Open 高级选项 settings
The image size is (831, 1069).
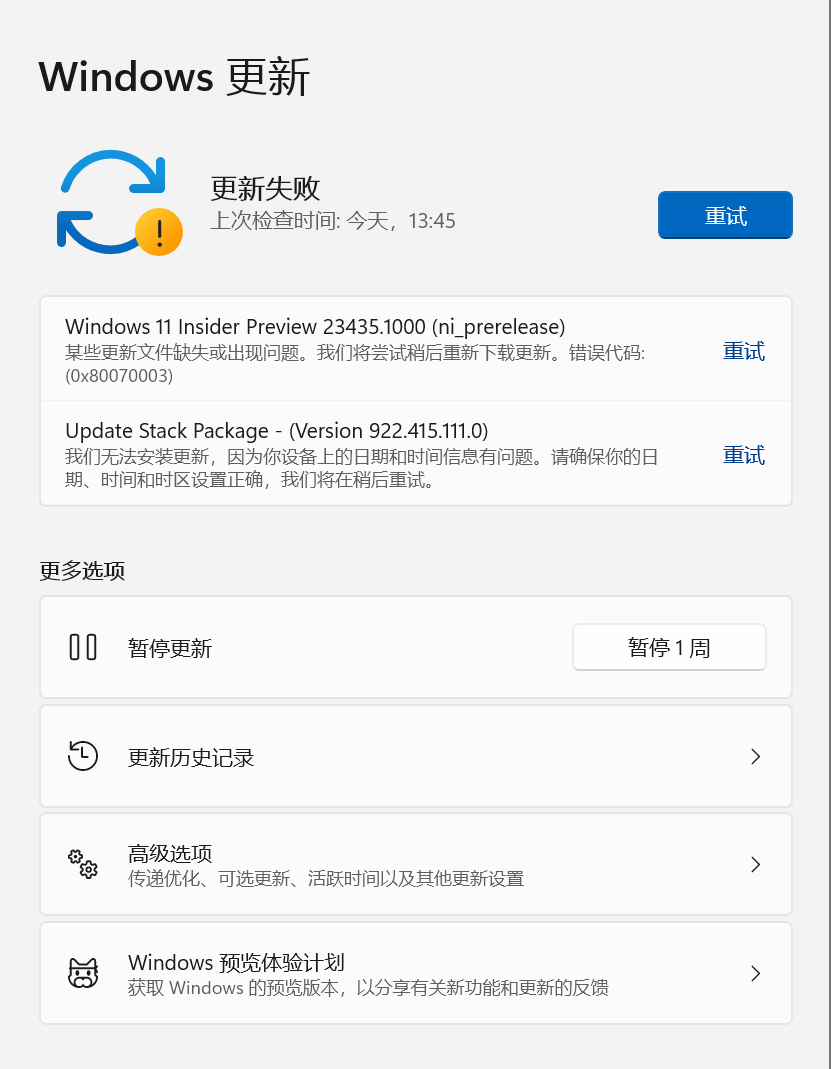pos(415,865)
